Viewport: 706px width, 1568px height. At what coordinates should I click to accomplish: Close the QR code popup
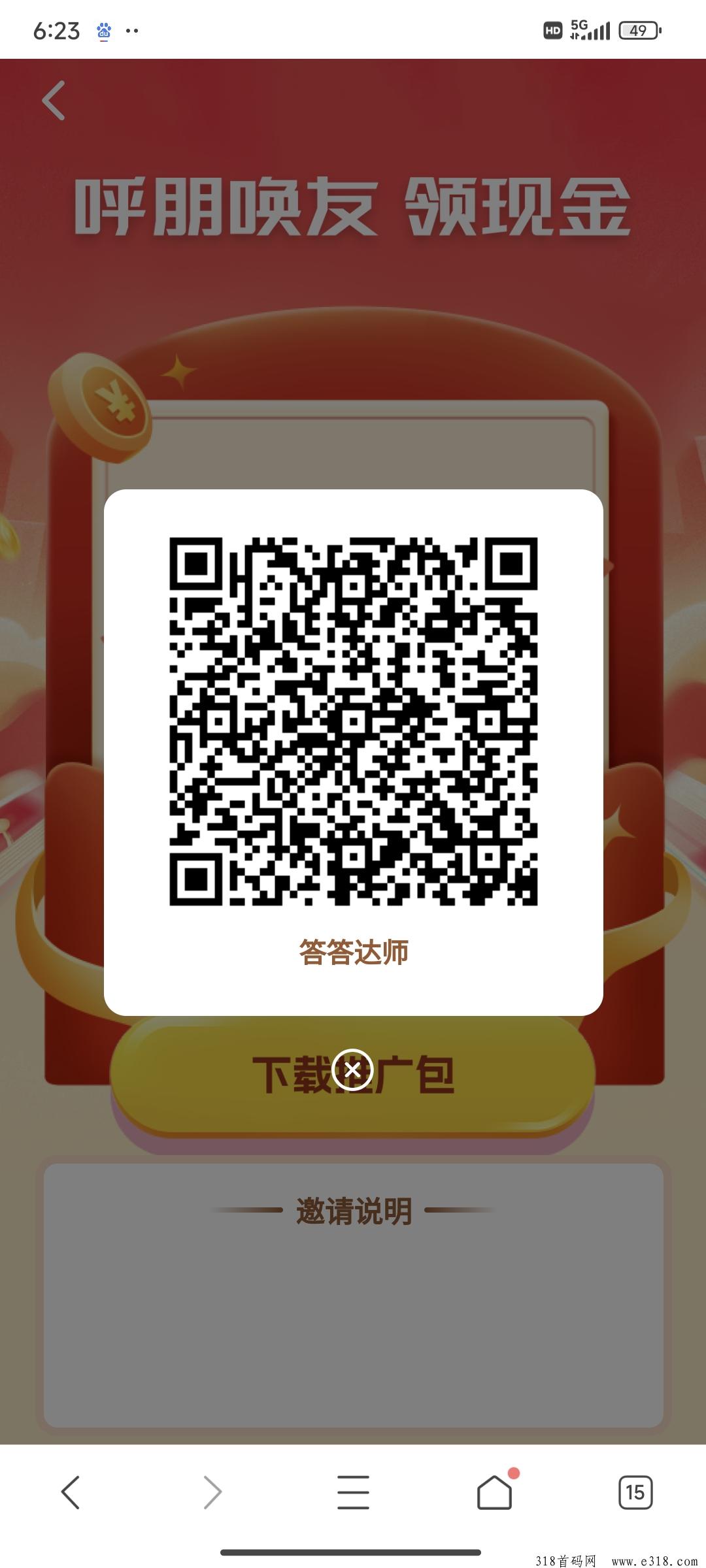point(352,1070)
